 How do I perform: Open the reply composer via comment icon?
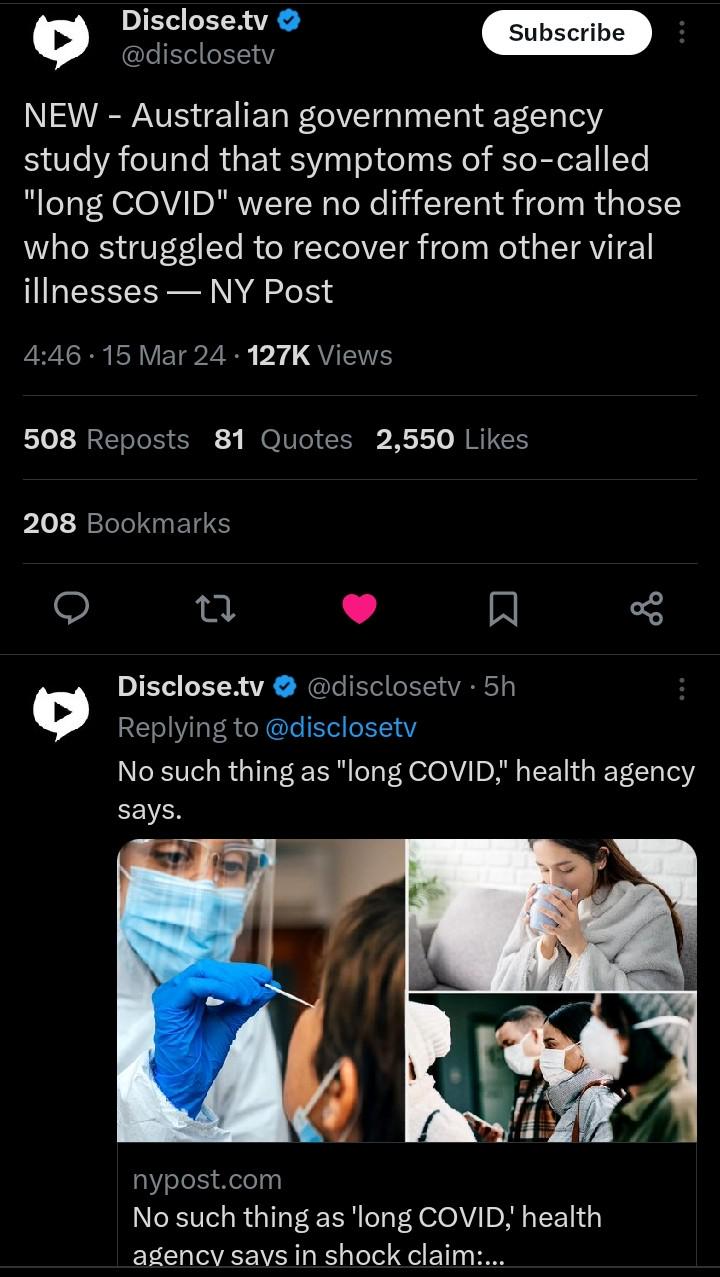(x=71, y=607)
